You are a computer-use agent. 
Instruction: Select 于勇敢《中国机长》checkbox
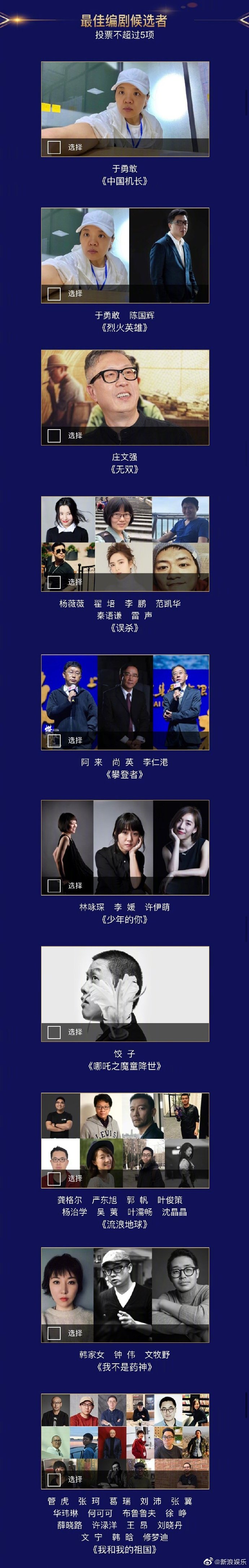pos(54,147)
